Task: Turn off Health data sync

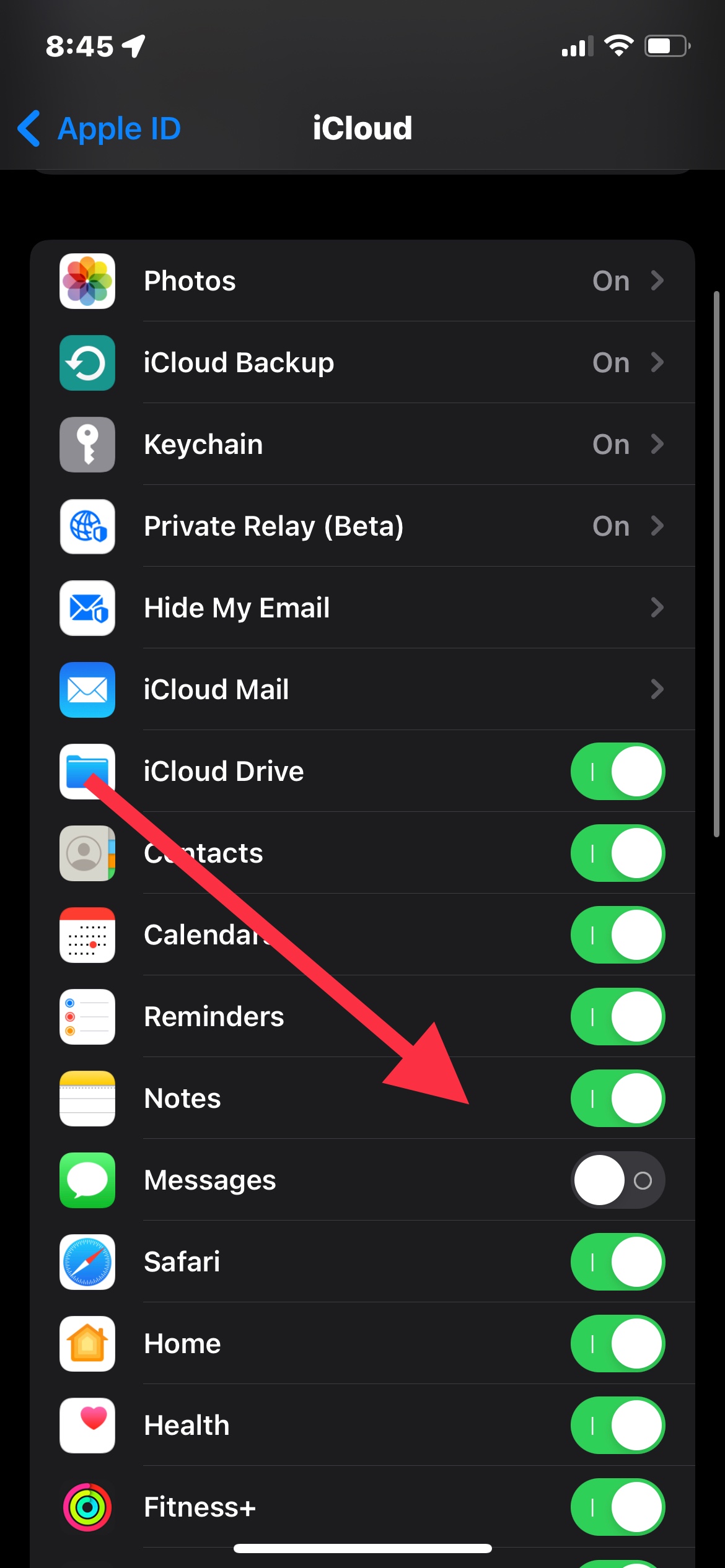Action: coord(617,1426)
